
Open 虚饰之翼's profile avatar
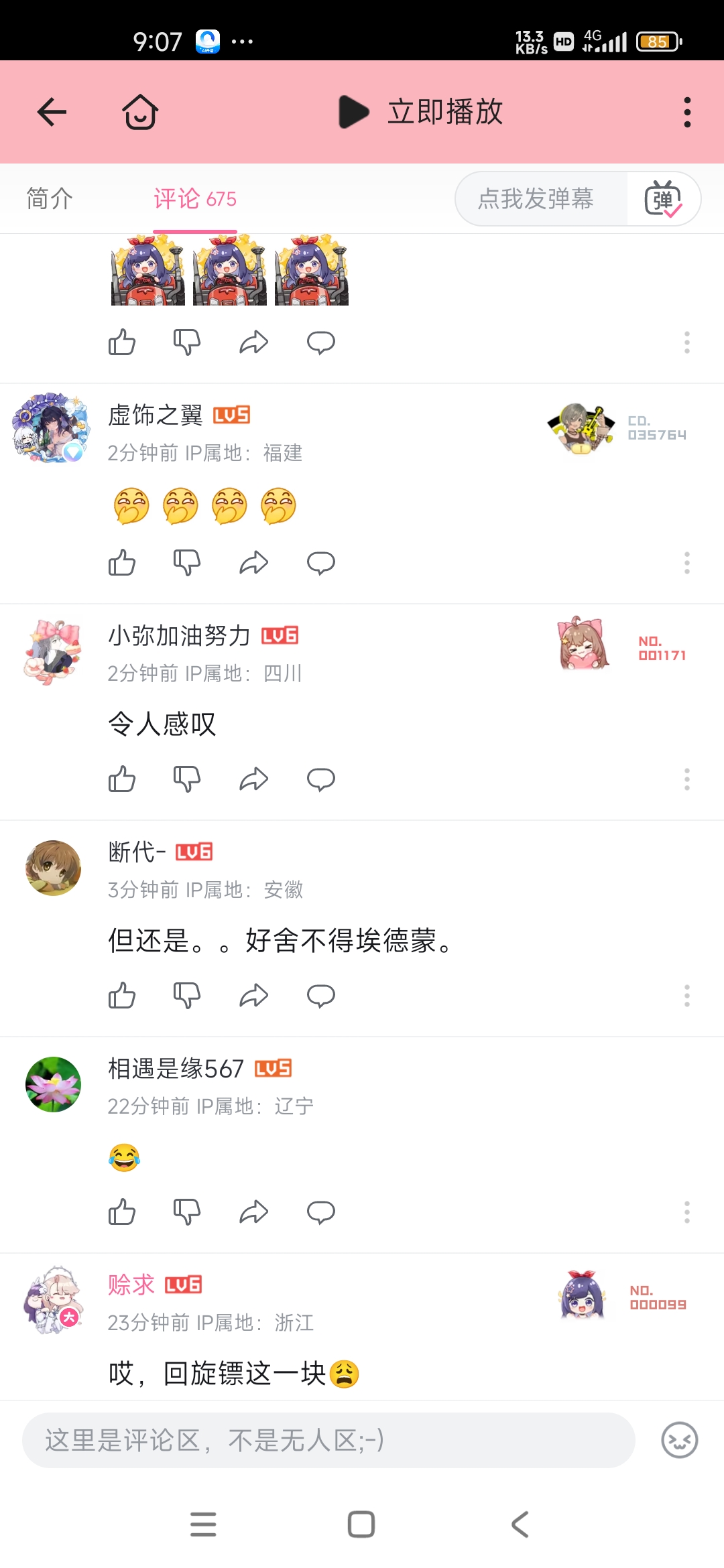(52, 429)
